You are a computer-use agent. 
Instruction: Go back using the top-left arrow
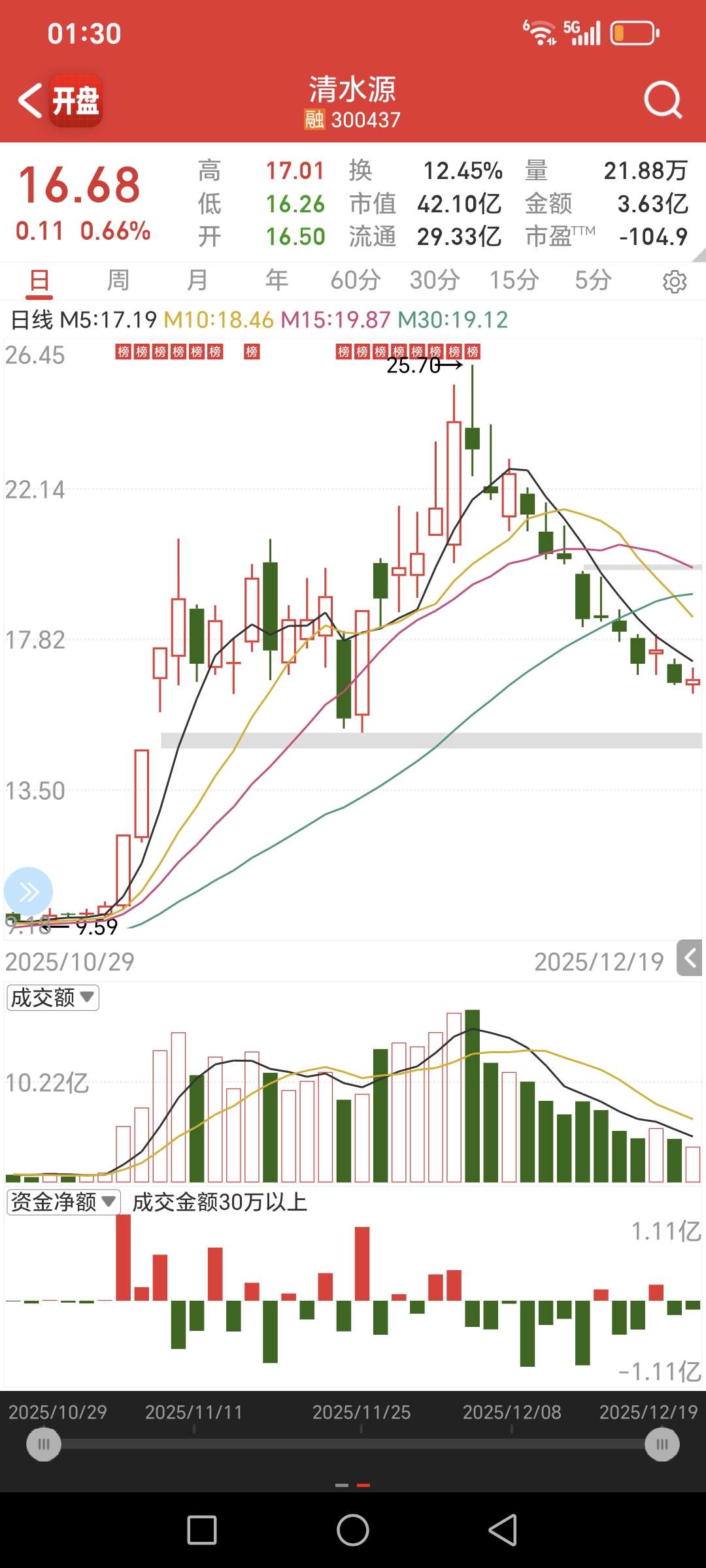30,101
